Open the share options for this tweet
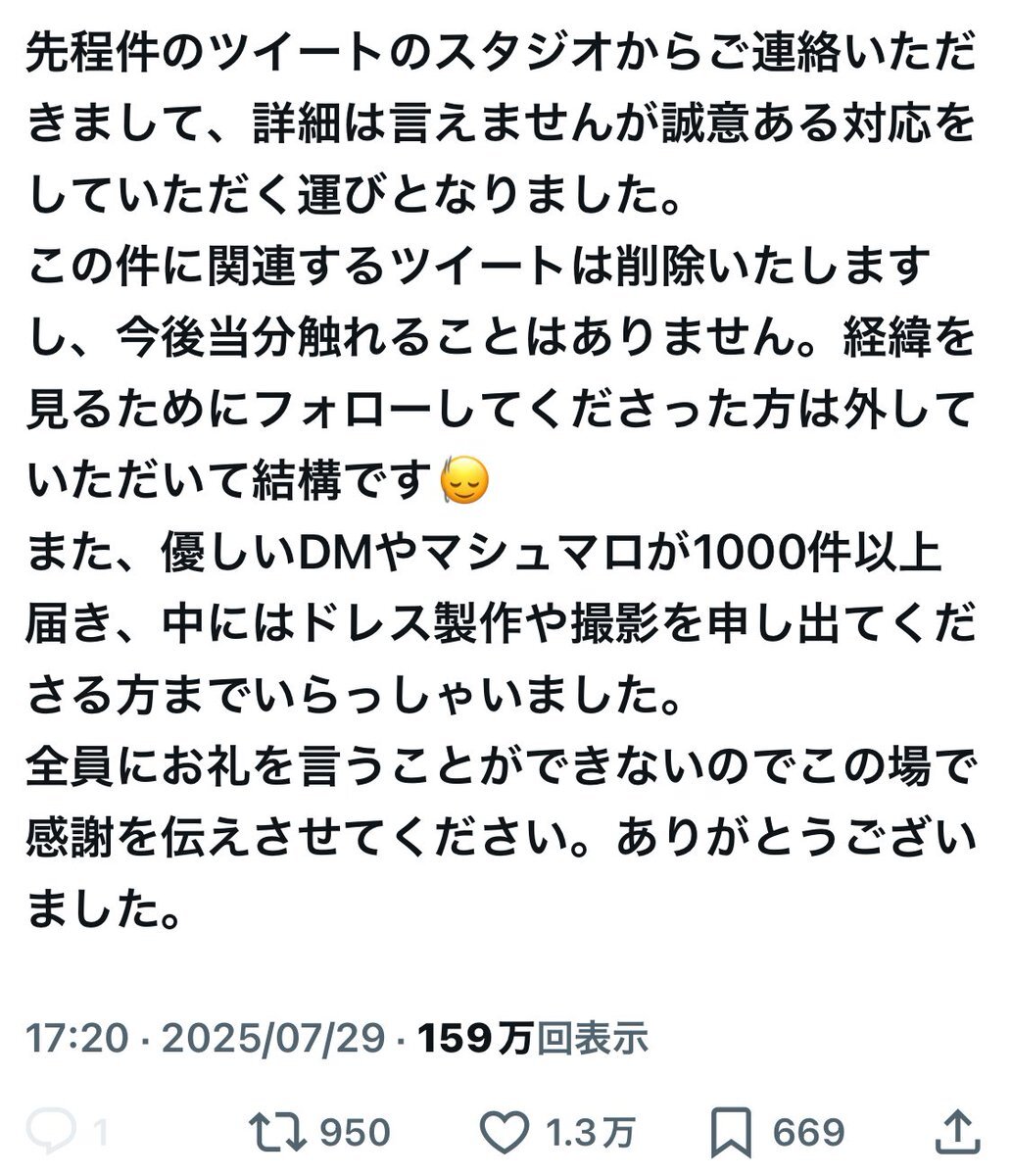 [961, 1131]
